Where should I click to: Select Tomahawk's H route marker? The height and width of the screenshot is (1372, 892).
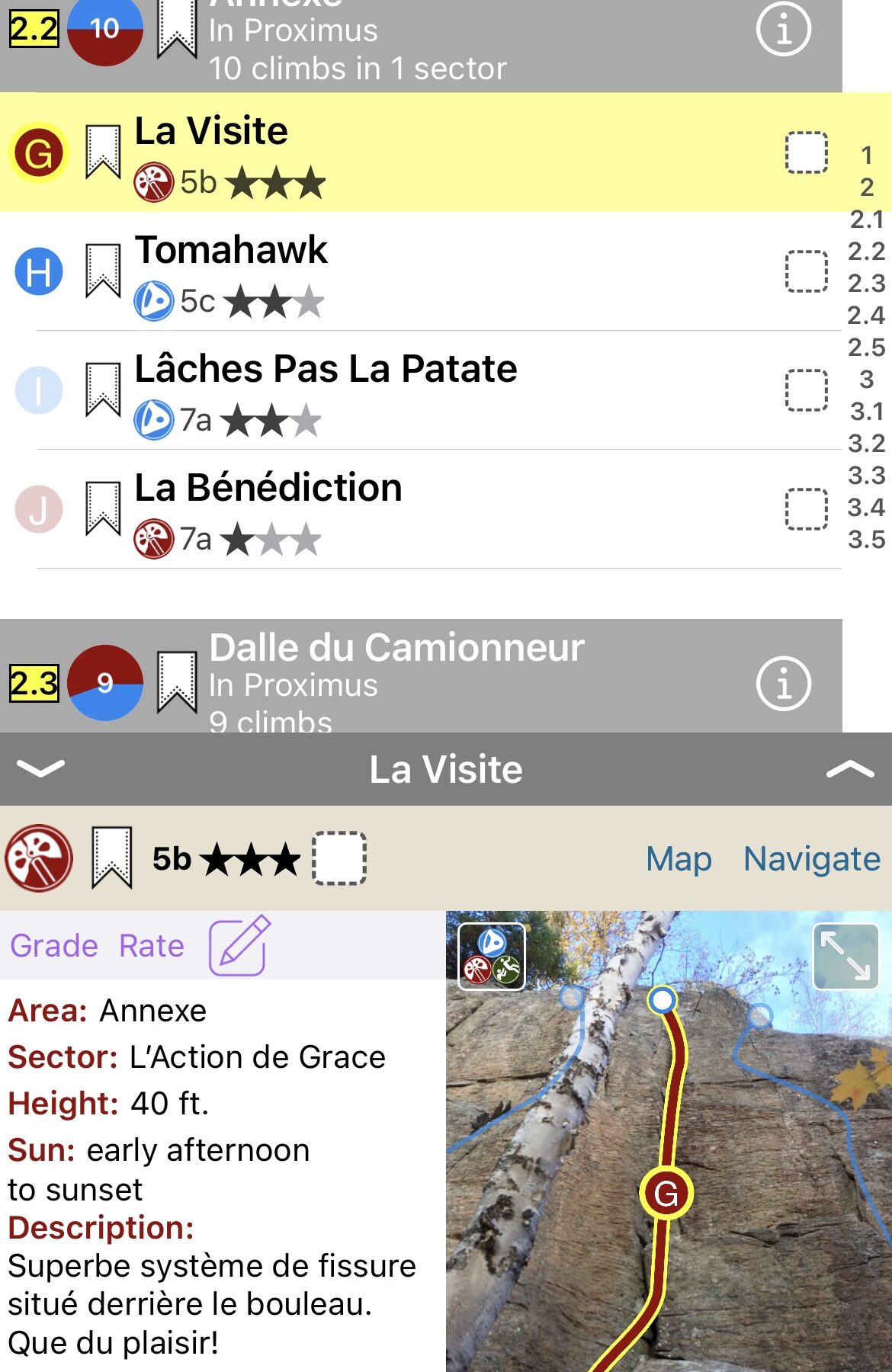39,271
